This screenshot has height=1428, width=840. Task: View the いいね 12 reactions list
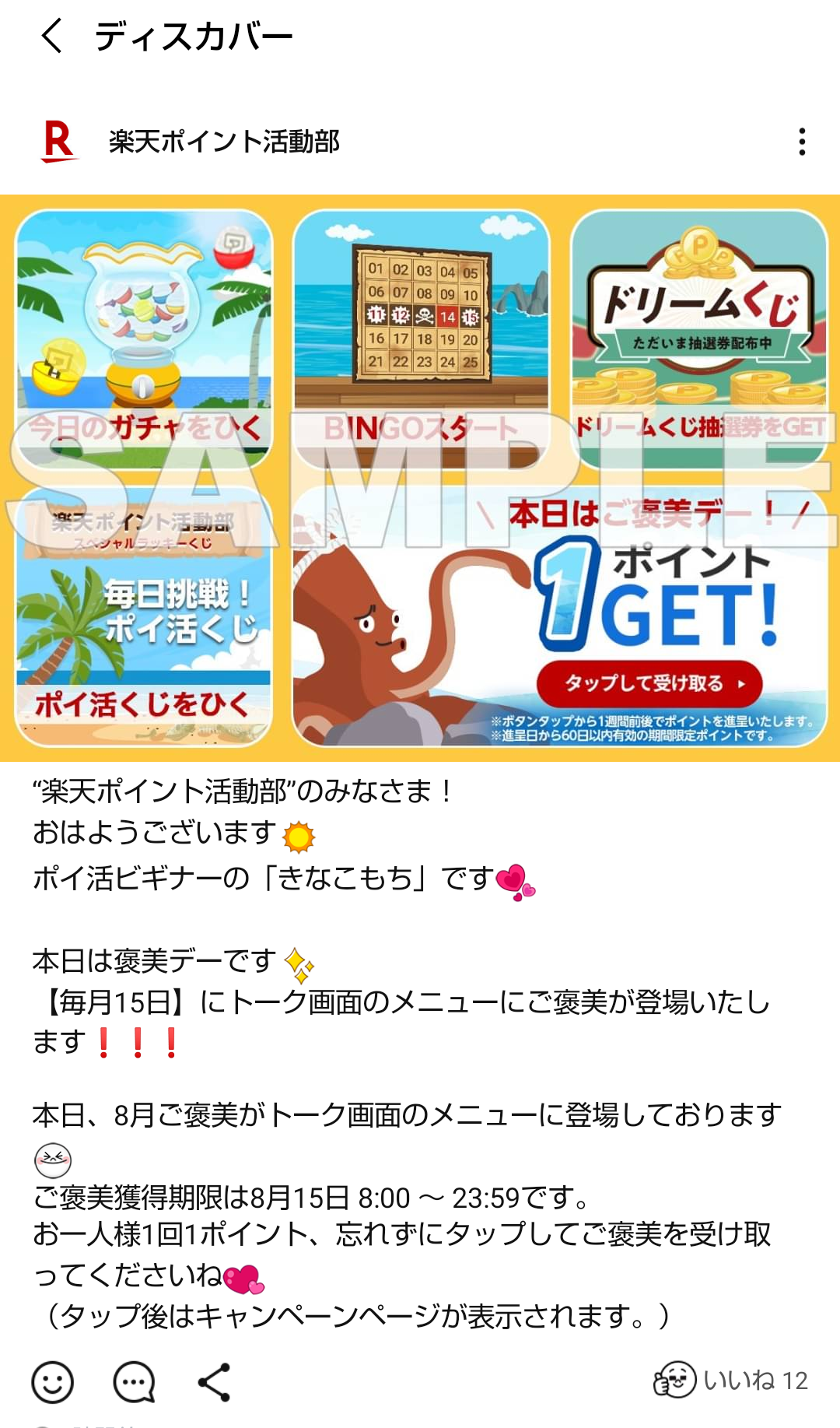(731, 1381)
